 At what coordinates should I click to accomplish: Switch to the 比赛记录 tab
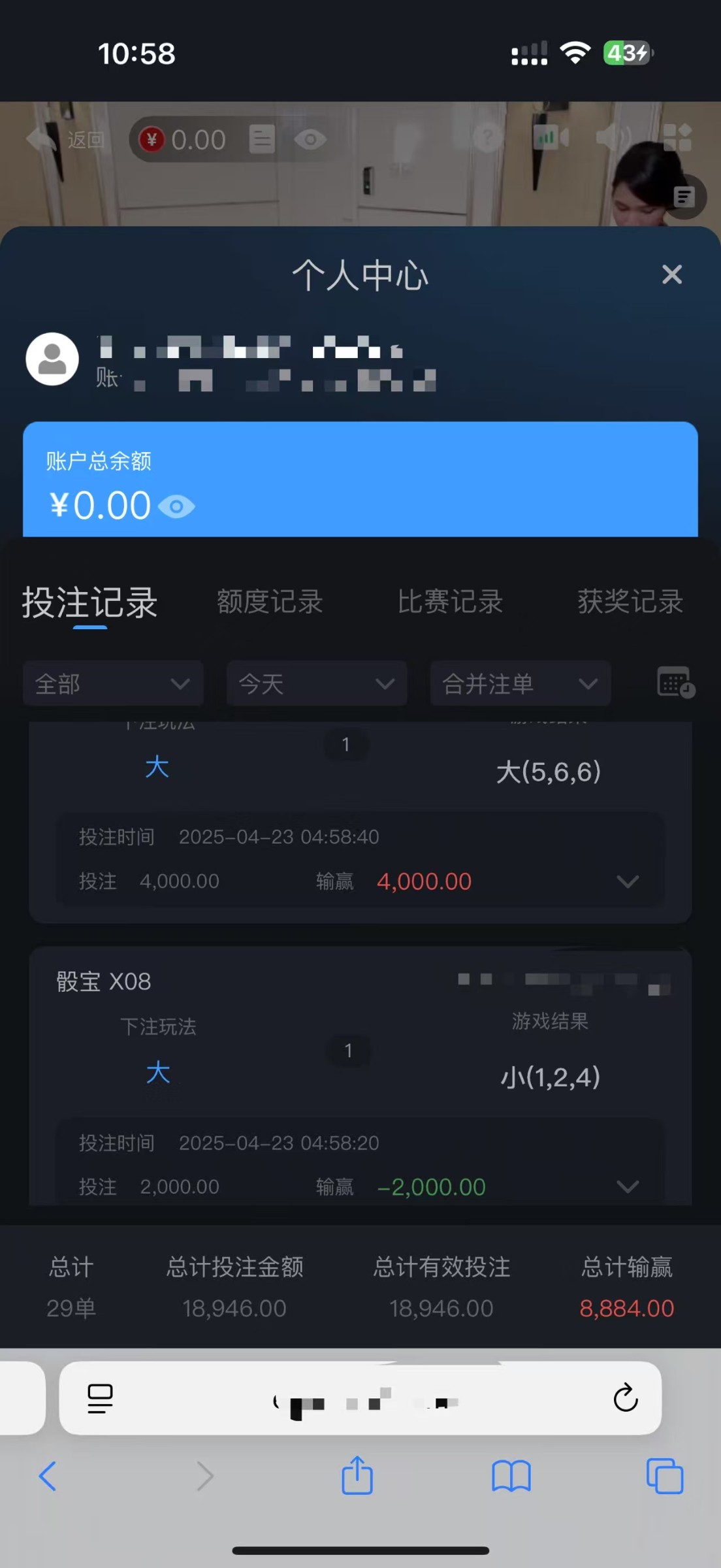(450, 602)
